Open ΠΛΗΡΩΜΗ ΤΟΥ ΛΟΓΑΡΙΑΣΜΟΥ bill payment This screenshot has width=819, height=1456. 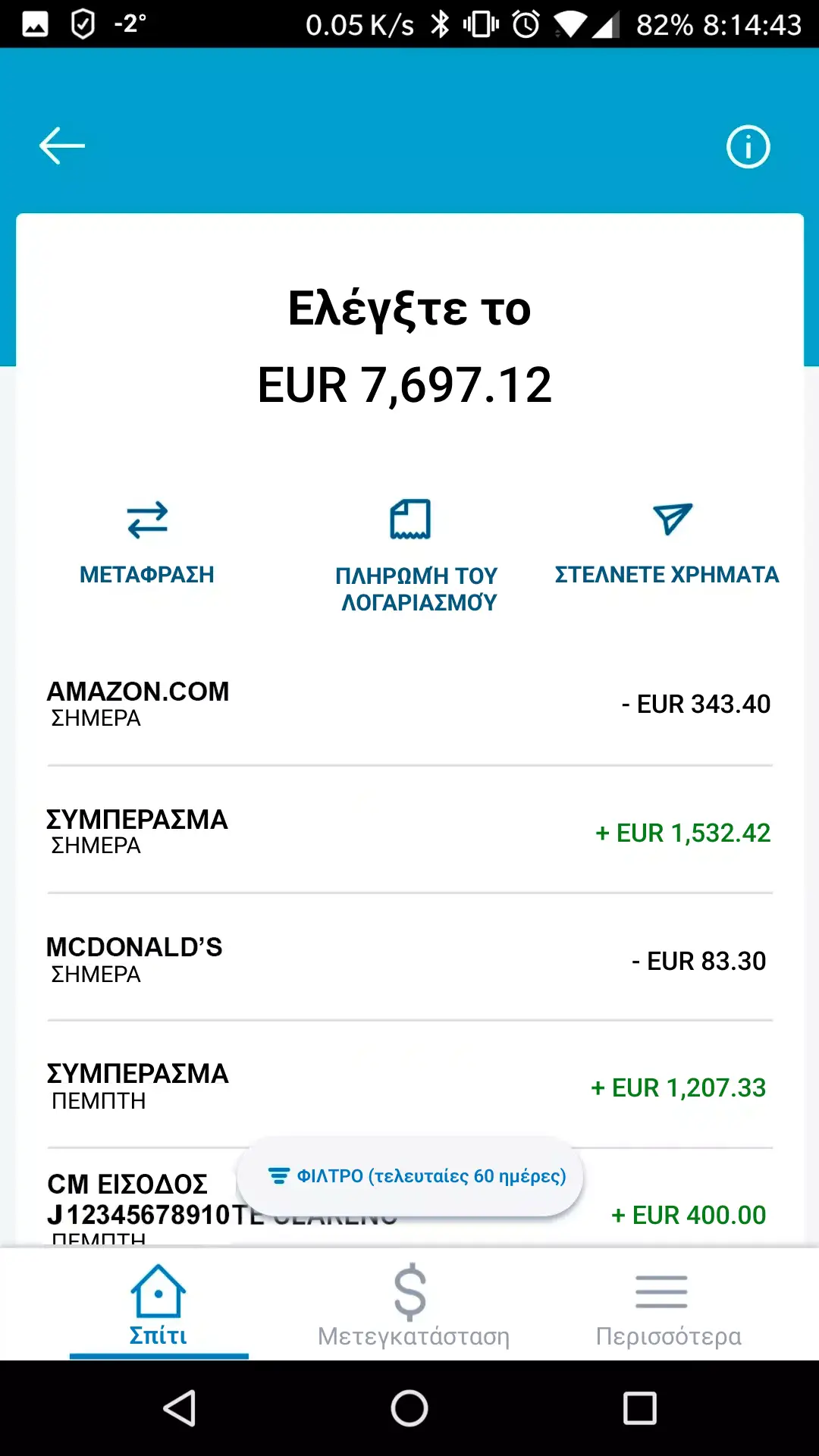(x=416, y=555)
